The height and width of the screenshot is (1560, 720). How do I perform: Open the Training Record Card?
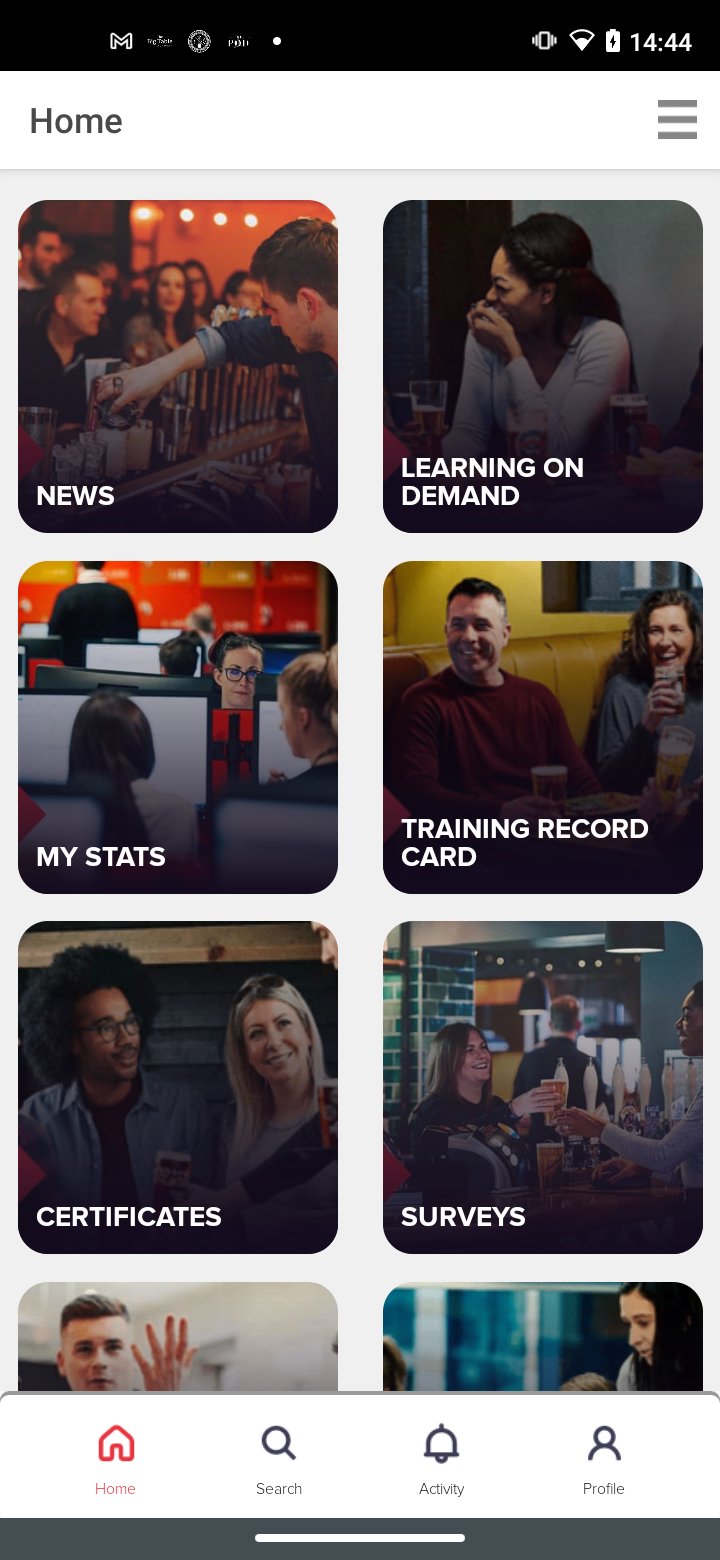(x=542, y=727)
